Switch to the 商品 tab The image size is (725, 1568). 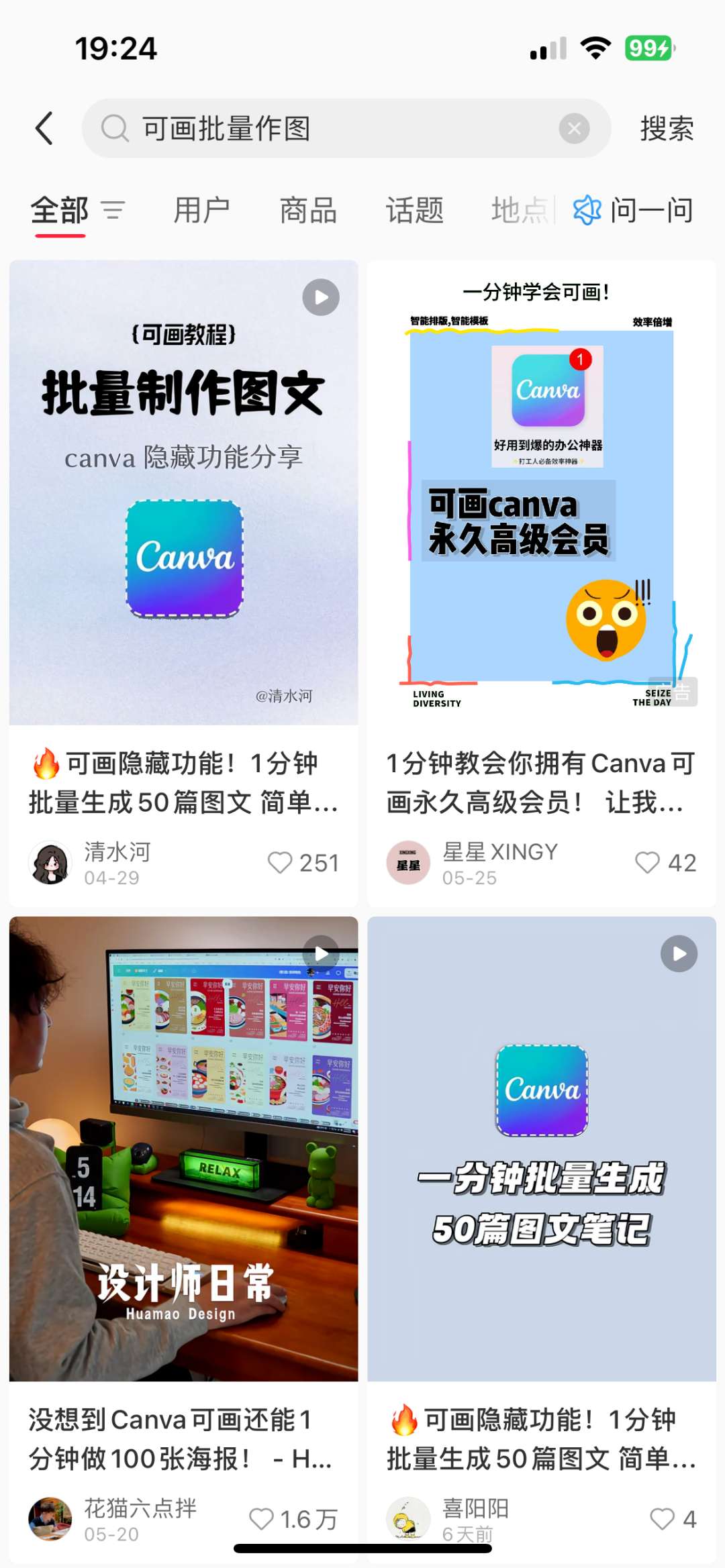click(308, 211)
